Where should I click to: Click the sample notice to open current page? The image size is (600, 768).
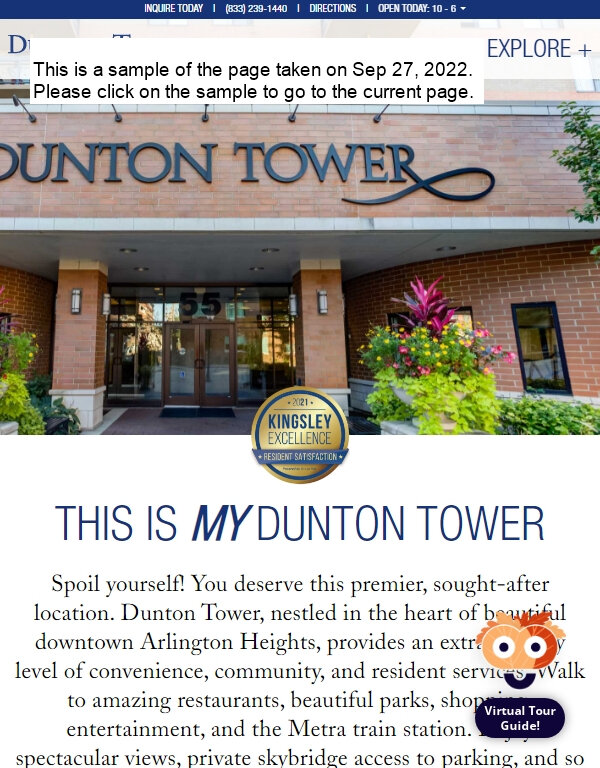point(256,81)
